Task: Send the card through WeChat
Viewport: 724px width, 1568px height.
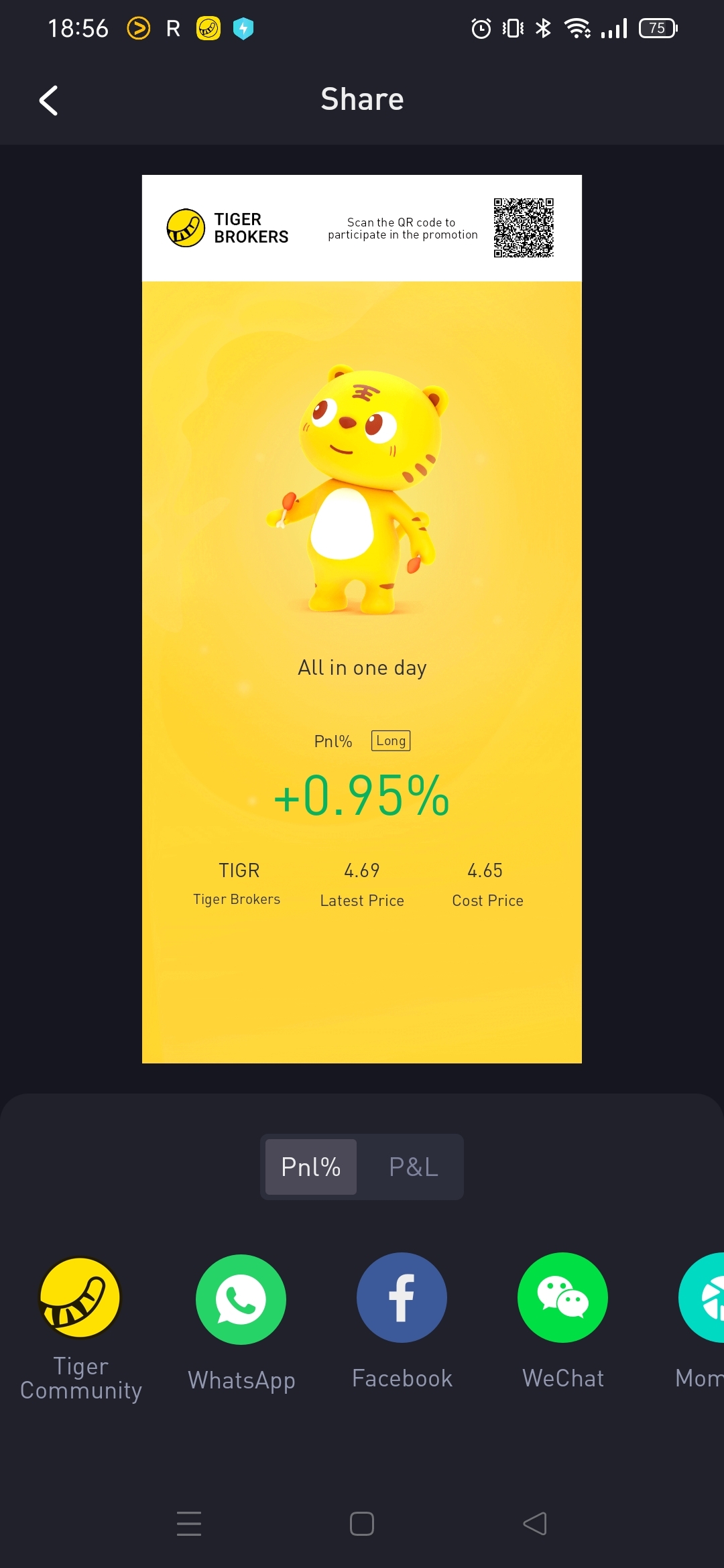Action: pos(562,1298)
